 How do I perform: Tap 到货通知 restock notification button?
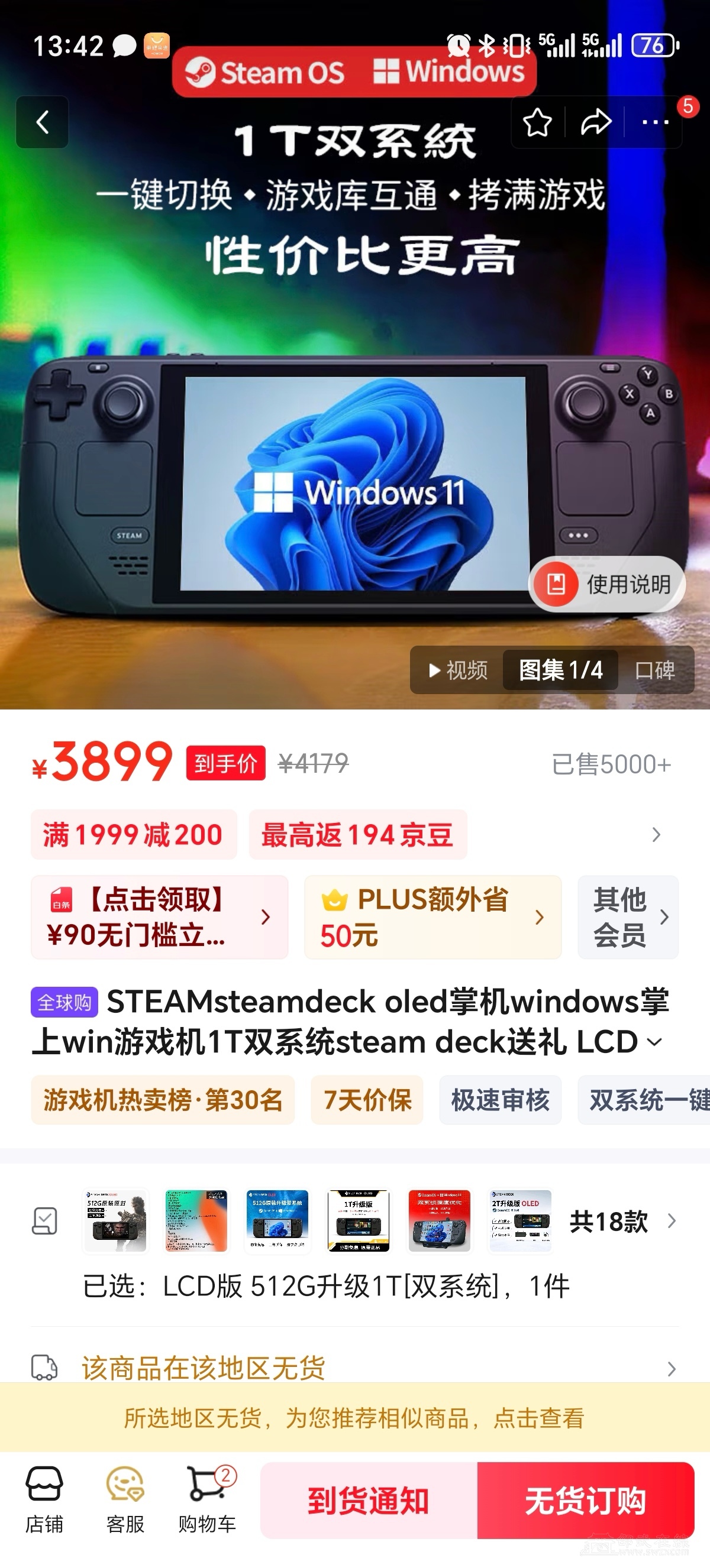click(x=369, y=1500)
